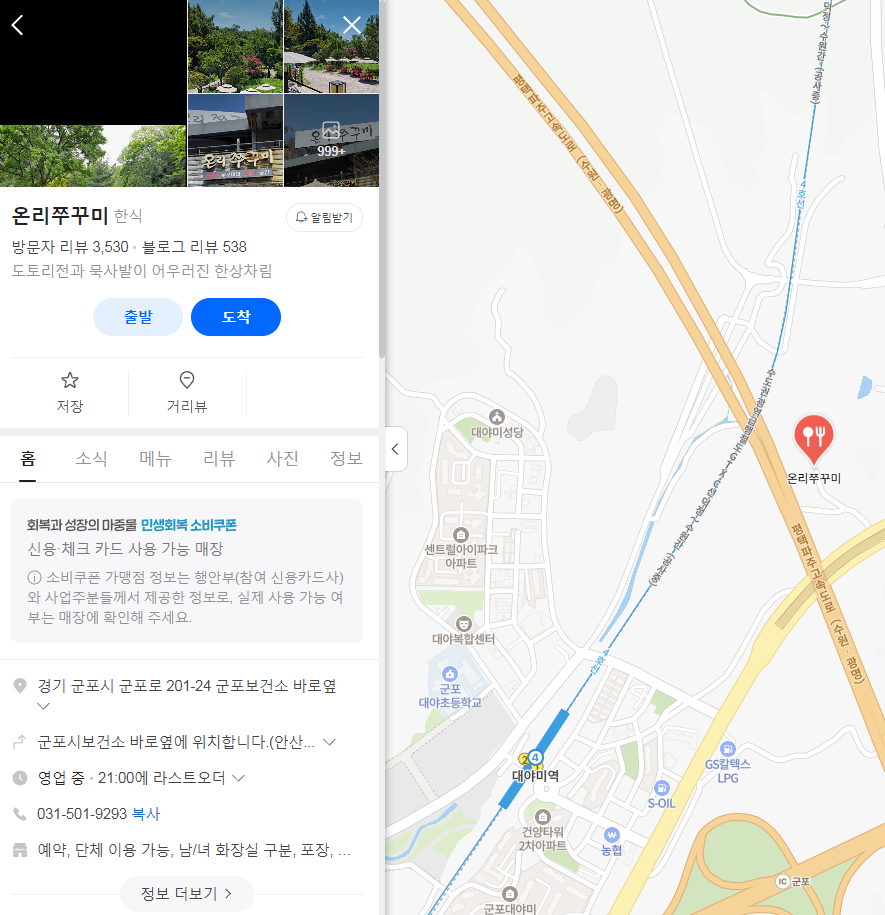885x915 pixels.
Task: Expand the directions description 군포시보건소 바로옆
Action: [x=329, y=742]
